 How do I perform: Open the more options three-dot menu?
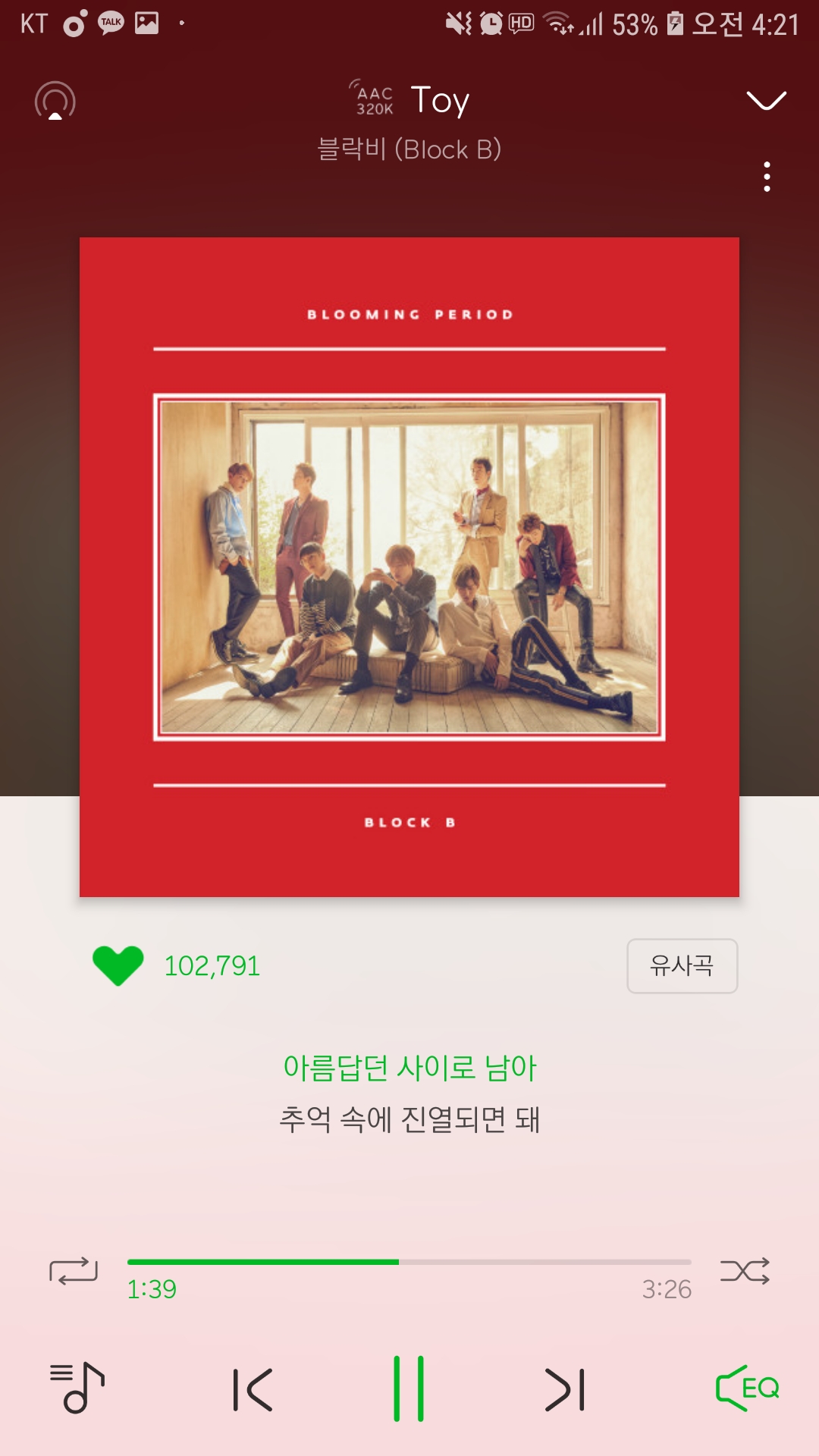coord(767,176)
